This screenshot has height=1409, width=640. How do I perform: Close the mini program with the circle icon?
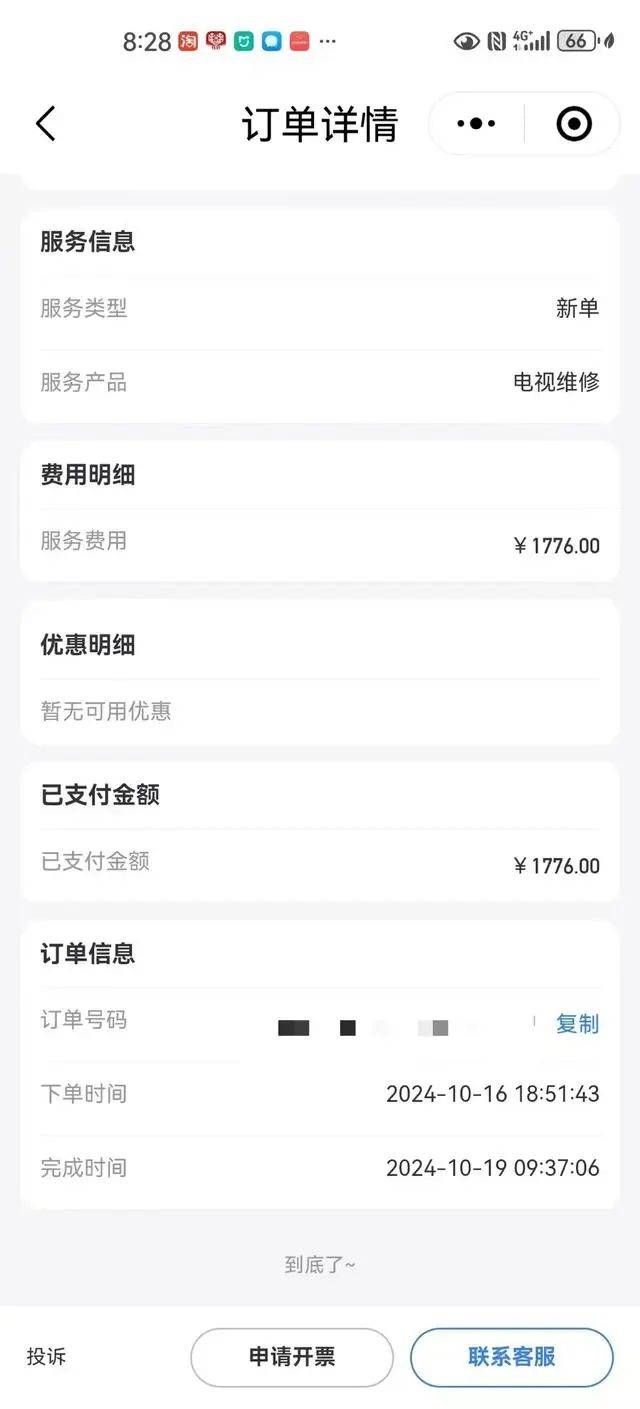pyautogui.click(x=573, y=124)
